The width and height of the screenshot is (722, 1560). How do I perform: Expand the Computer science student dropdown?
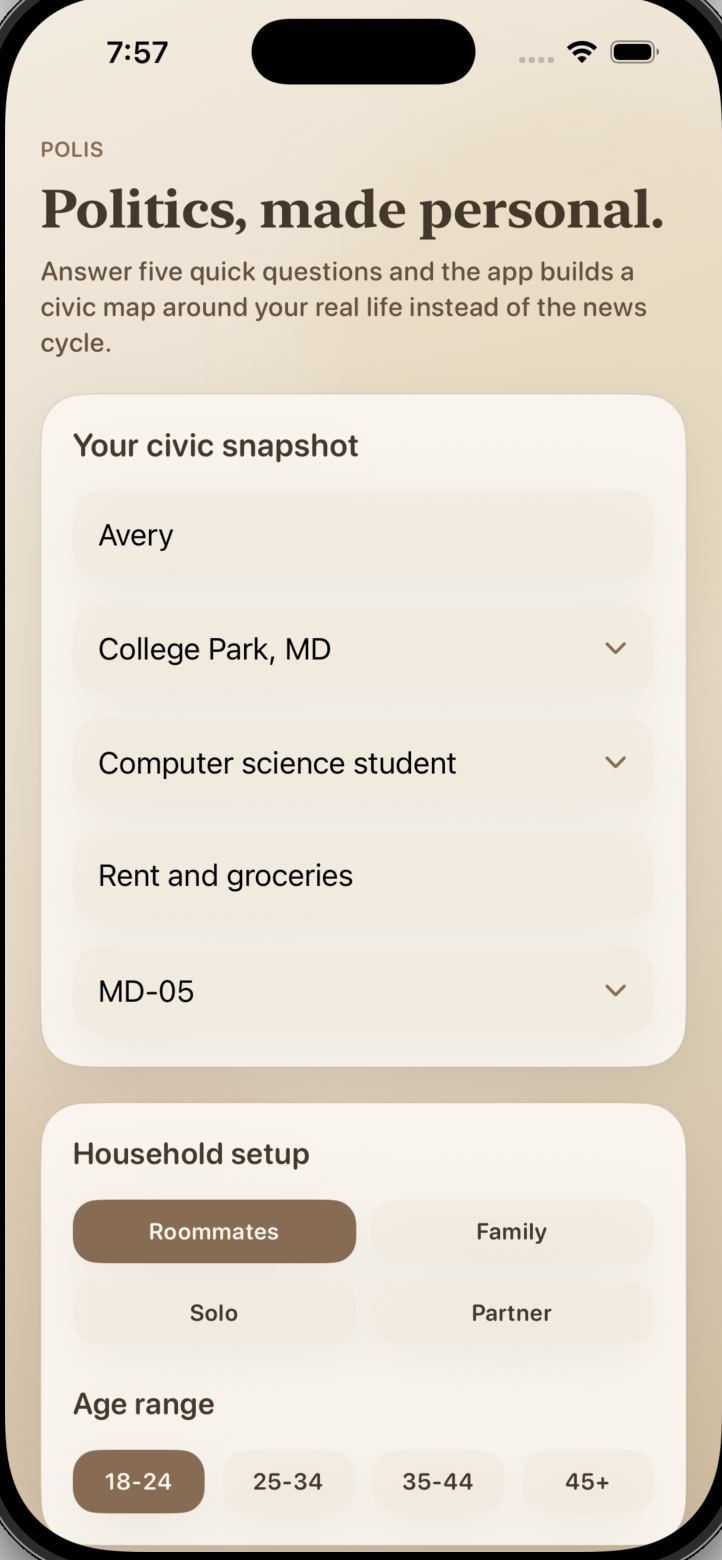pyautogui.click(x=362, y=763)
